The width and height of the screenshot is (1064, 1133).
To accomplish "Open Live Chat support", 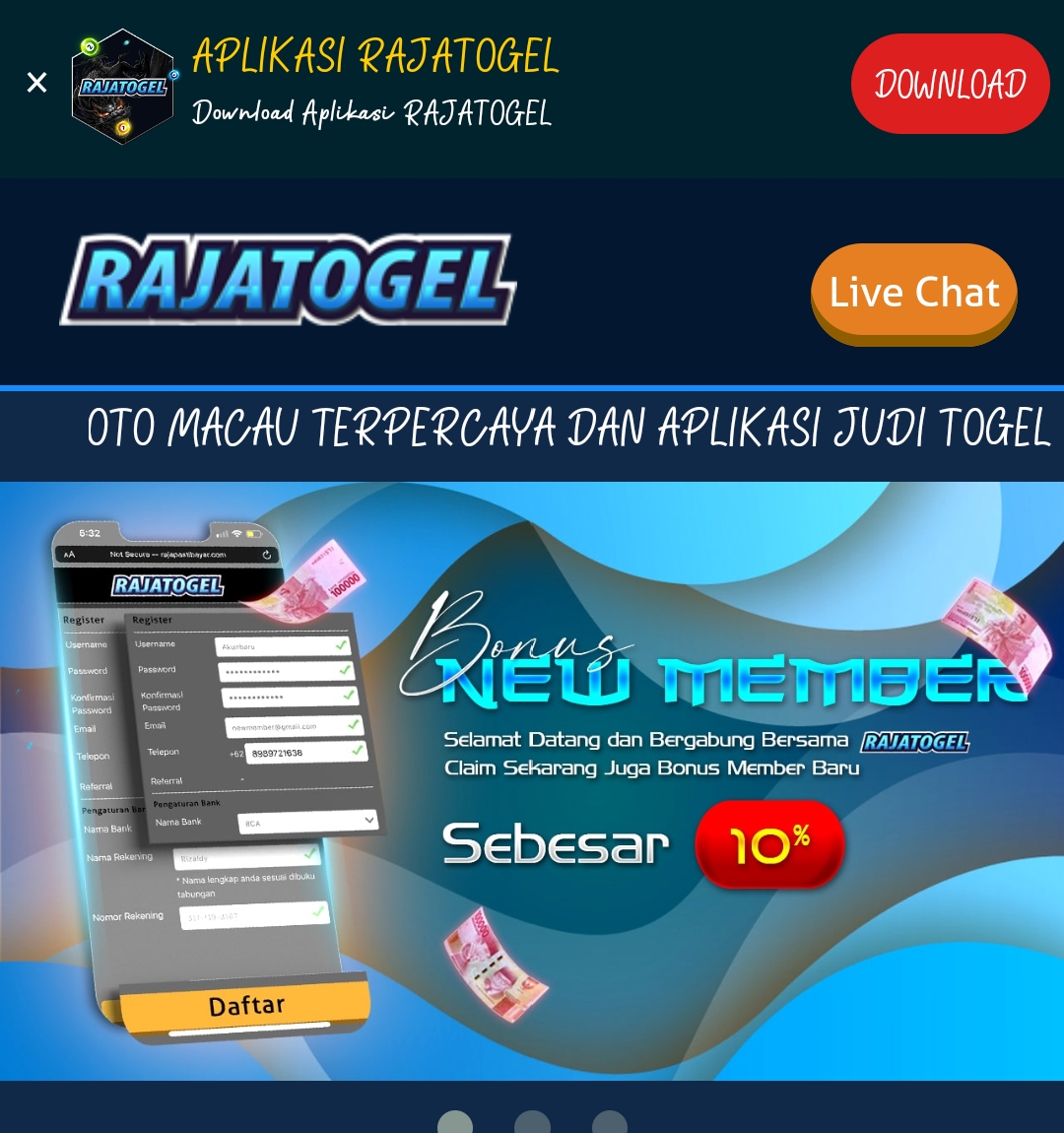I will coord(913,294).
